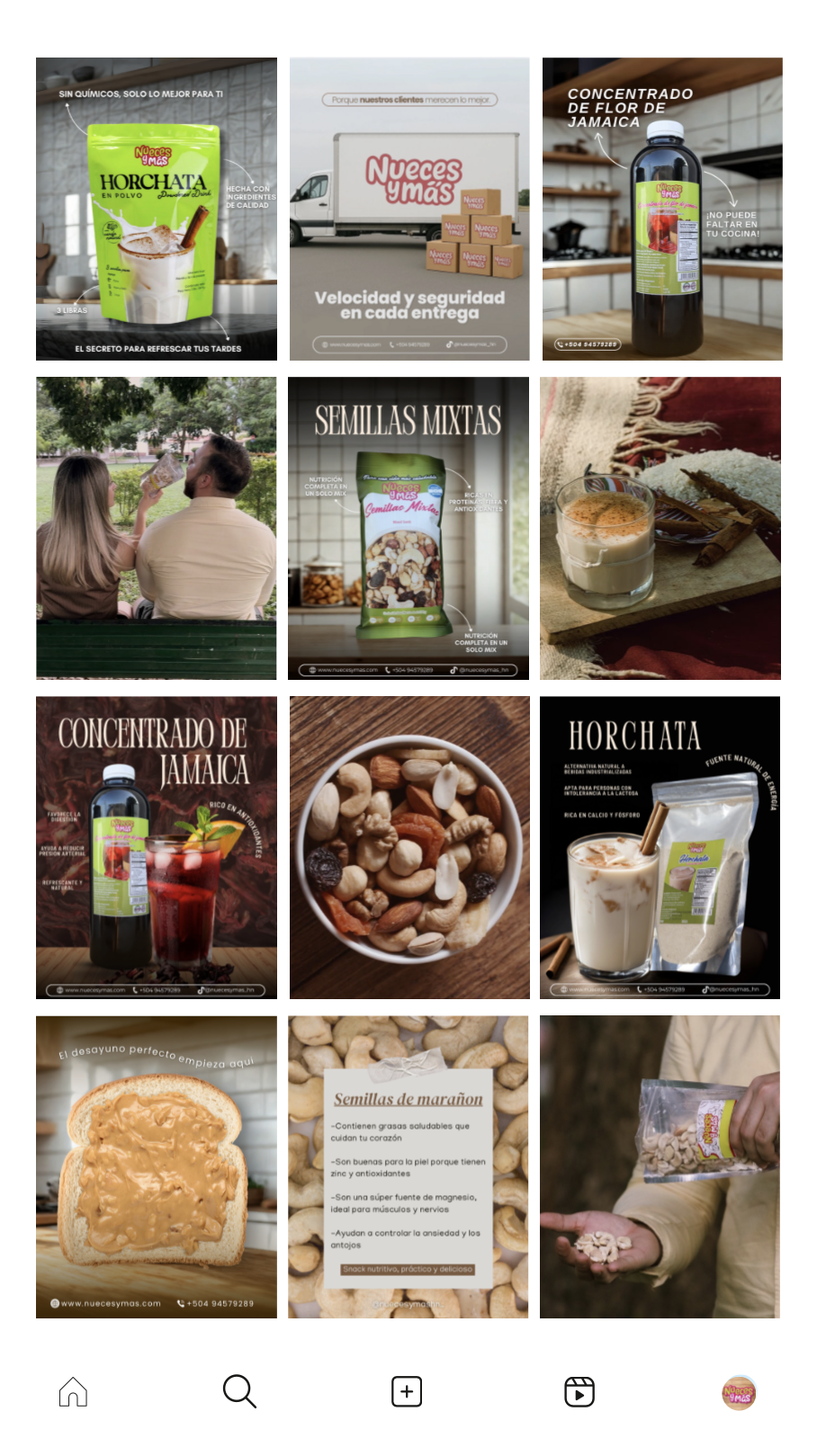View the bowl of mixed nuts post
817x1456 pixels.
pos(409,847)
